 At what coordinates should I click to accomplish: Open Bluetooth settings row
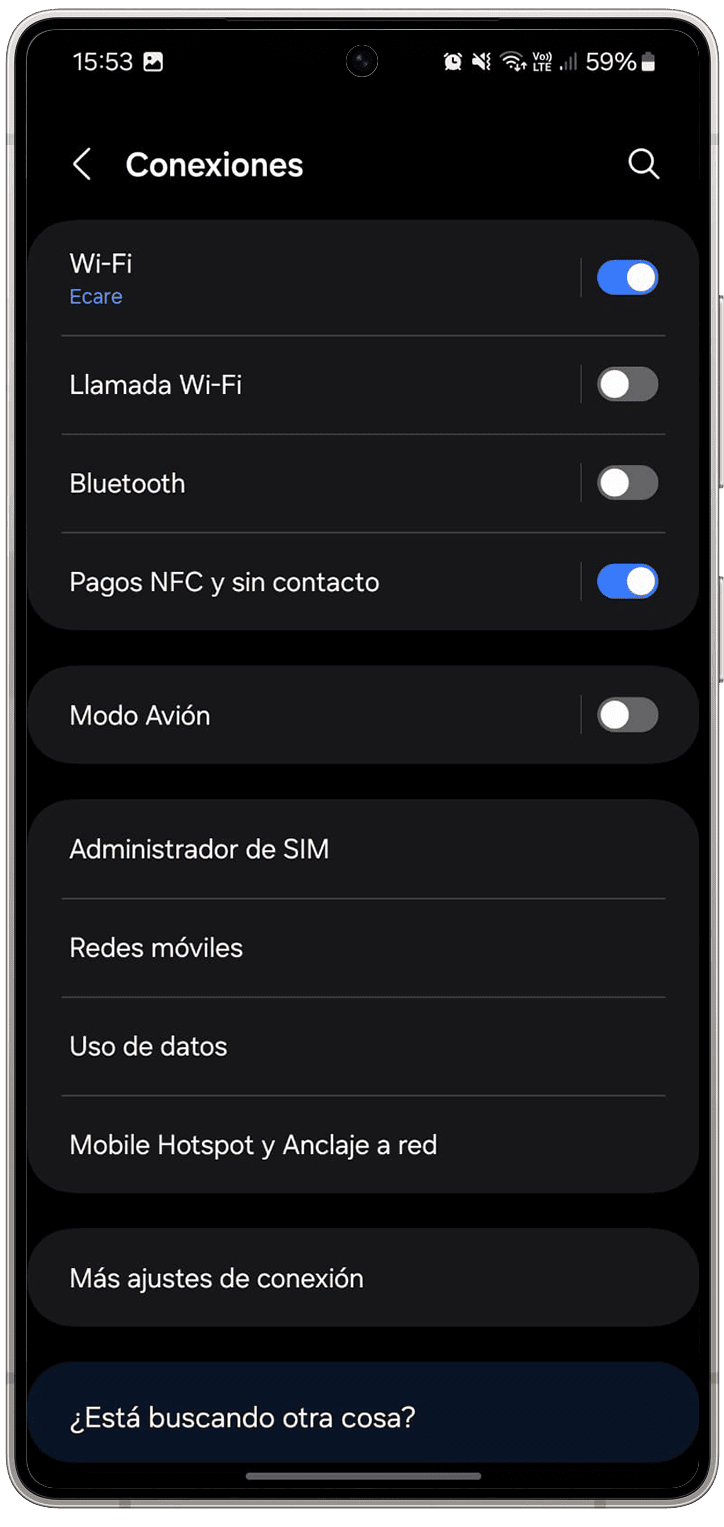click(300, 483)
